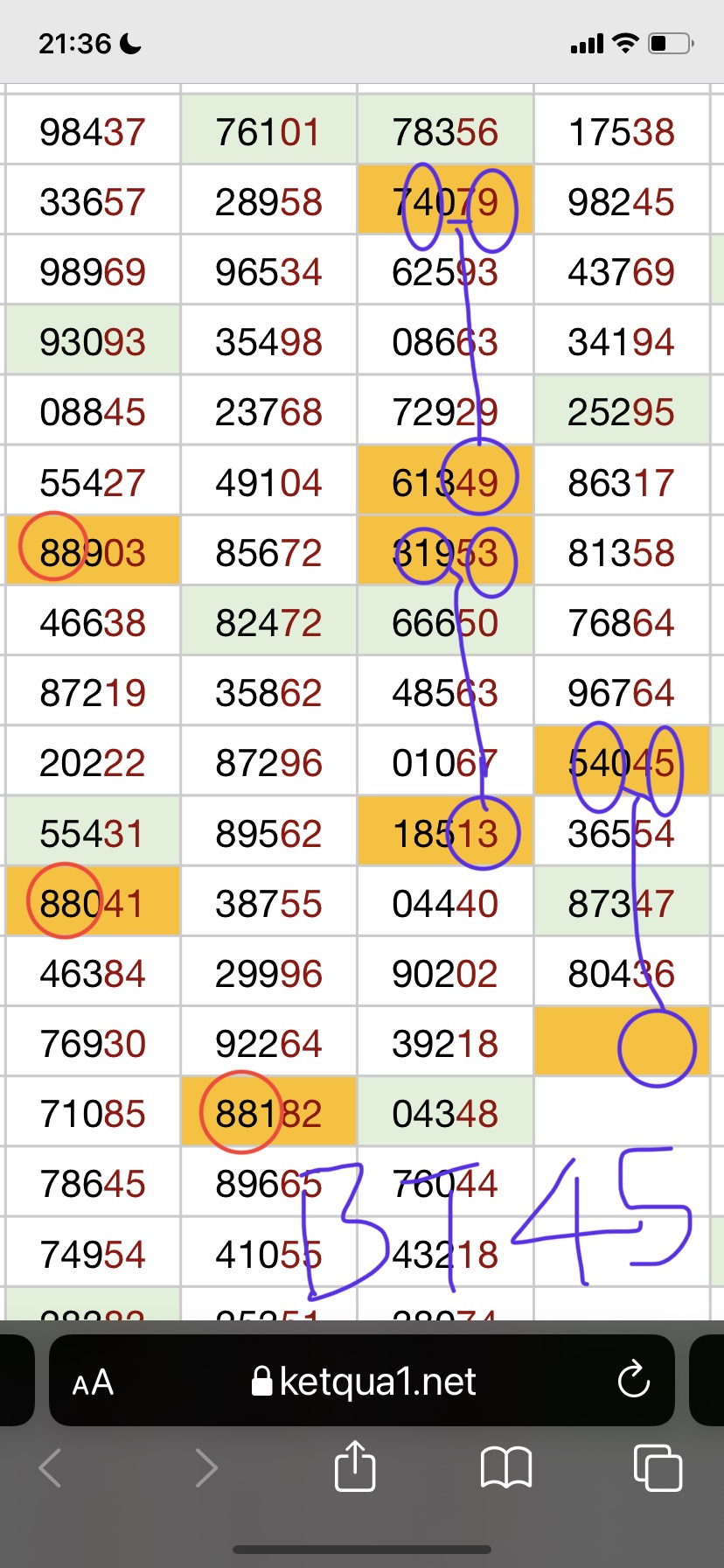
Task: Go forward to the next page
Action: [205, 1467]
